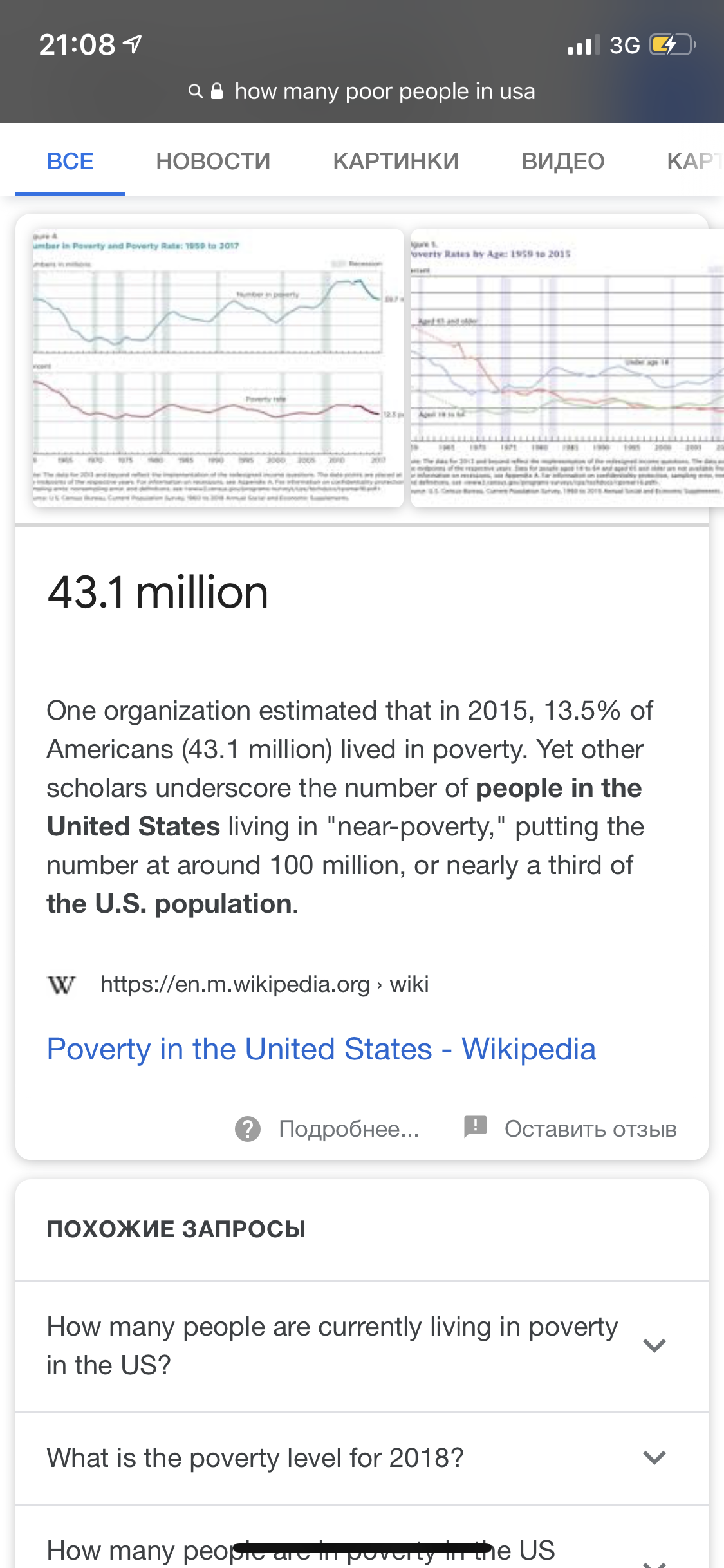The width and height of the screenshot is (724, 1568).
Task: Switch to the ВИДЕО tab
Action: (562, 161)
